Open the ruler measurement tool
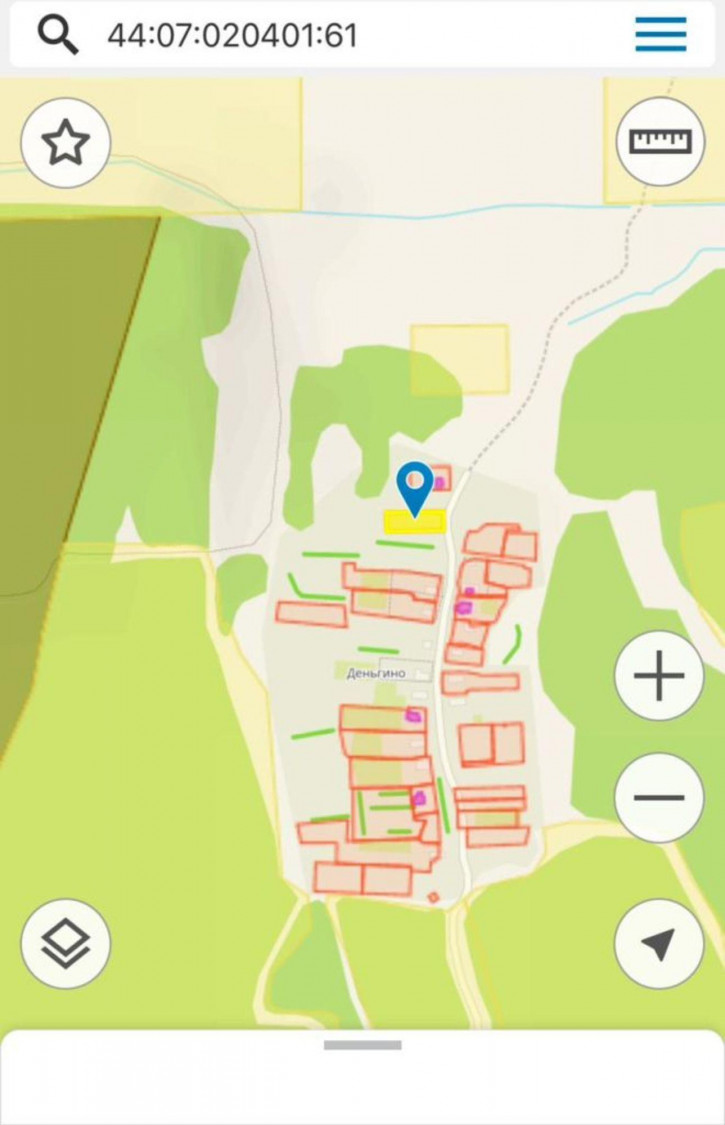The width and height of the screenshot is (725, 1125). 660,141
